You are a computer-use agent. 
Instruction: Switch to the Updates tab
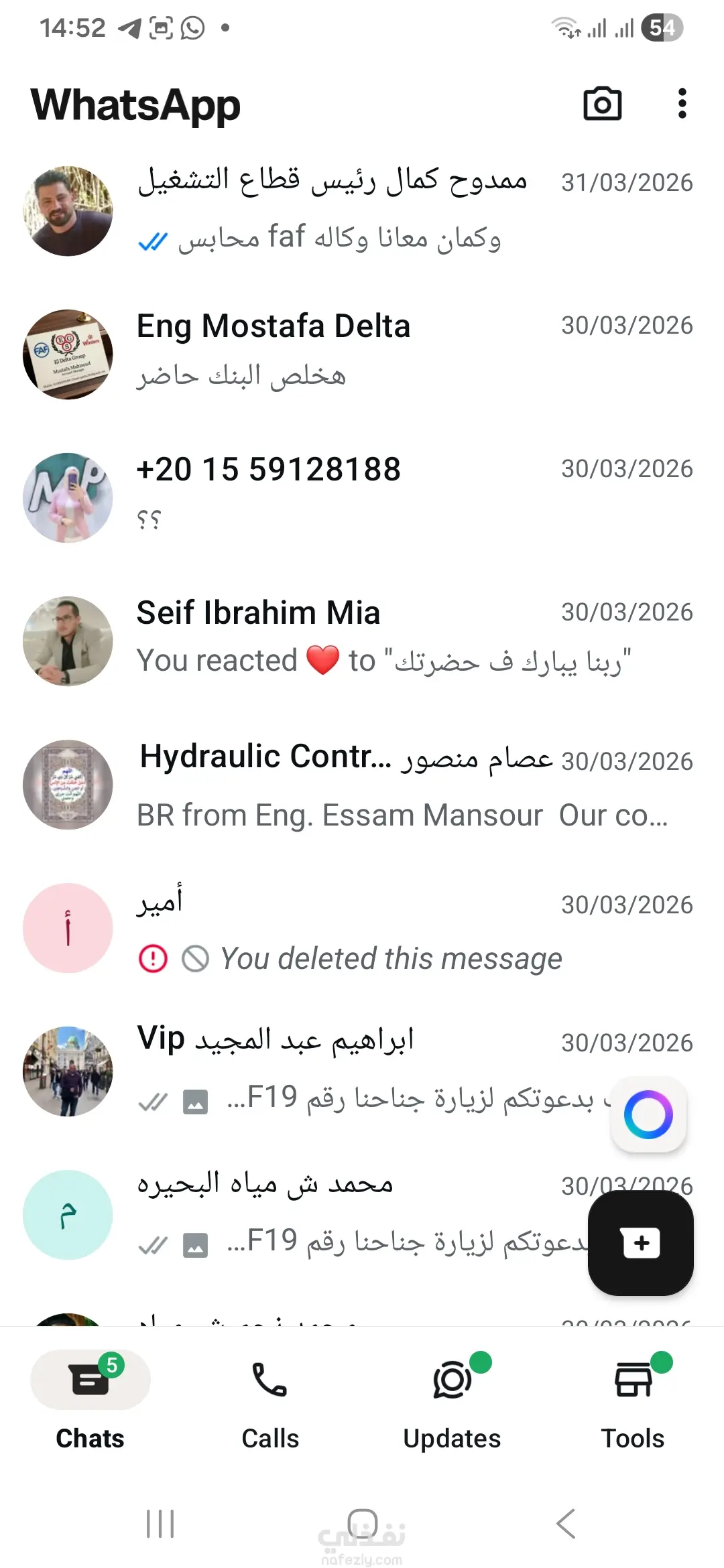452,1400
